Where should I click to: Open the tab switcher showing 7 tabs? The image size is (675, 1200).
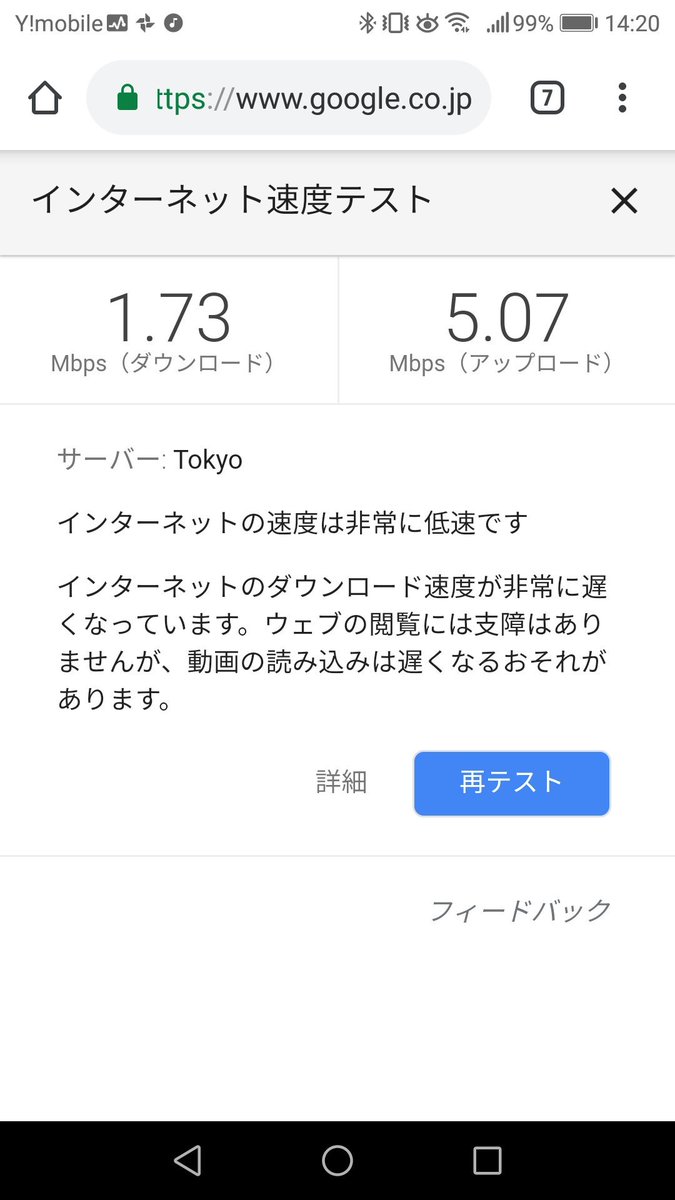click(x=547, y=98)
